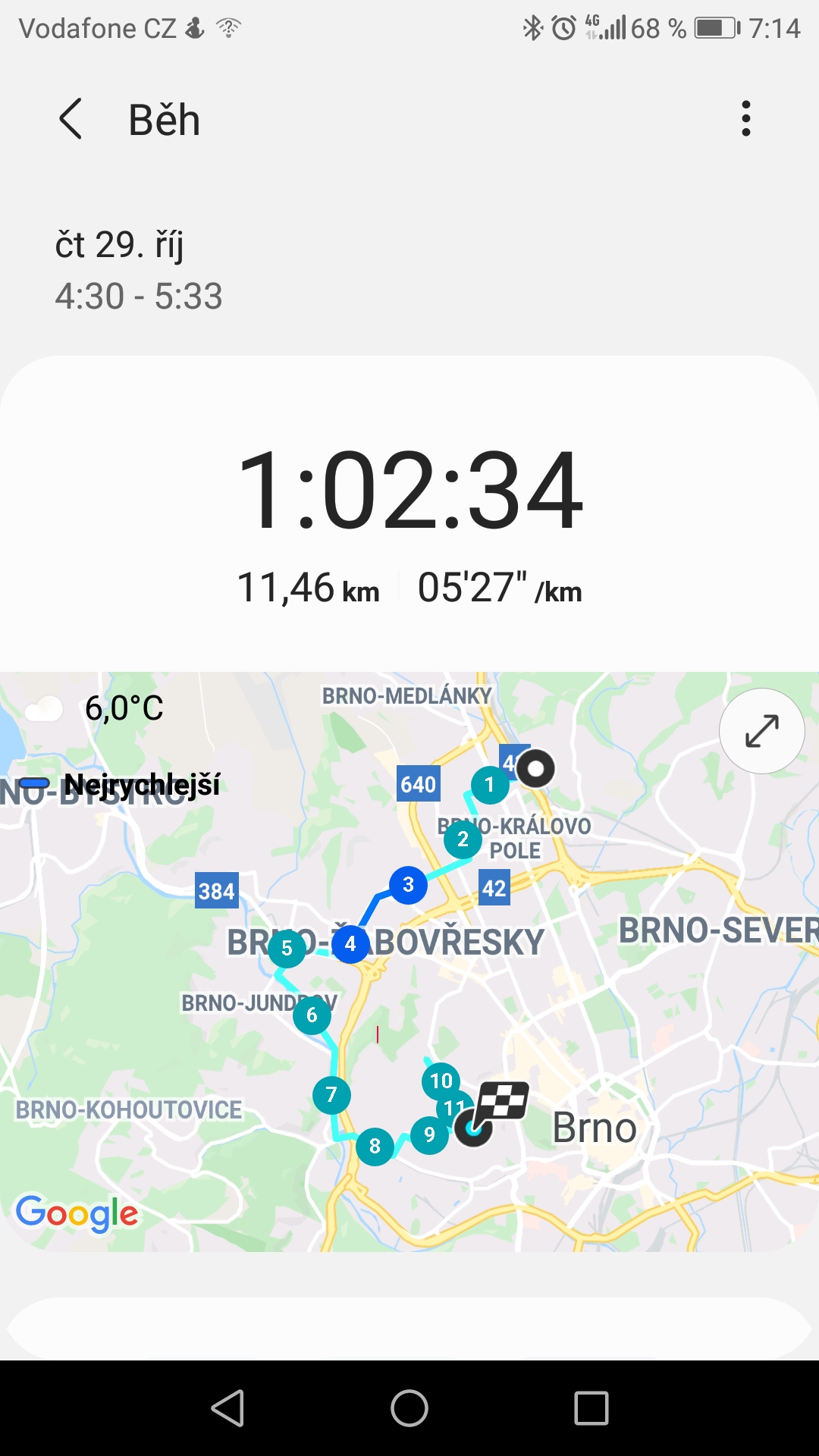The width and height of the screenshot is (819, 1456).
Task: Expand the route map to fullscreen
Action: point(761,730)
